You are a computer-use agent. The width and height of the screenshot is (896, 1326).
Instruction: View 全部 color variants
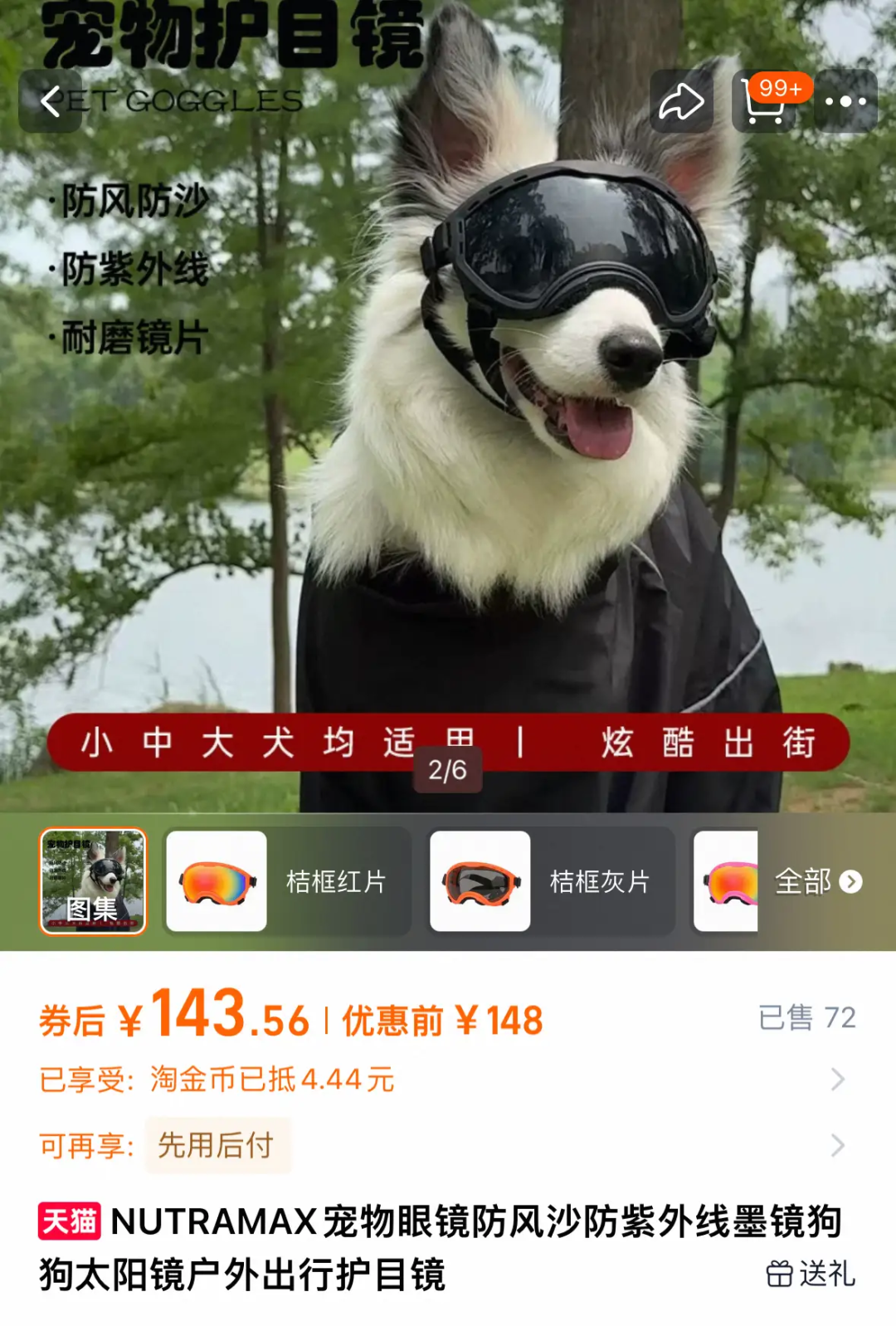(x=818, y=881)
